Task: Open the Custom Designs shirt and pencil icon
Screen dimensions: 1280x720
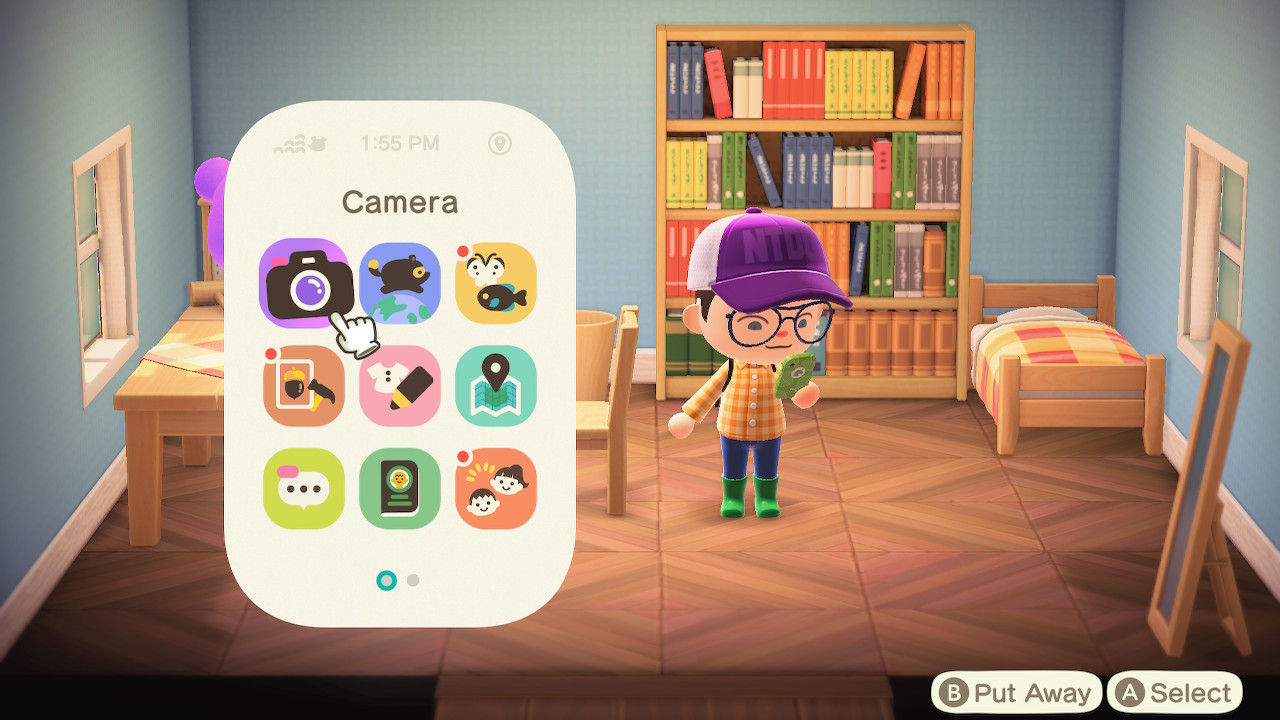Action: (x=400, y=386)
